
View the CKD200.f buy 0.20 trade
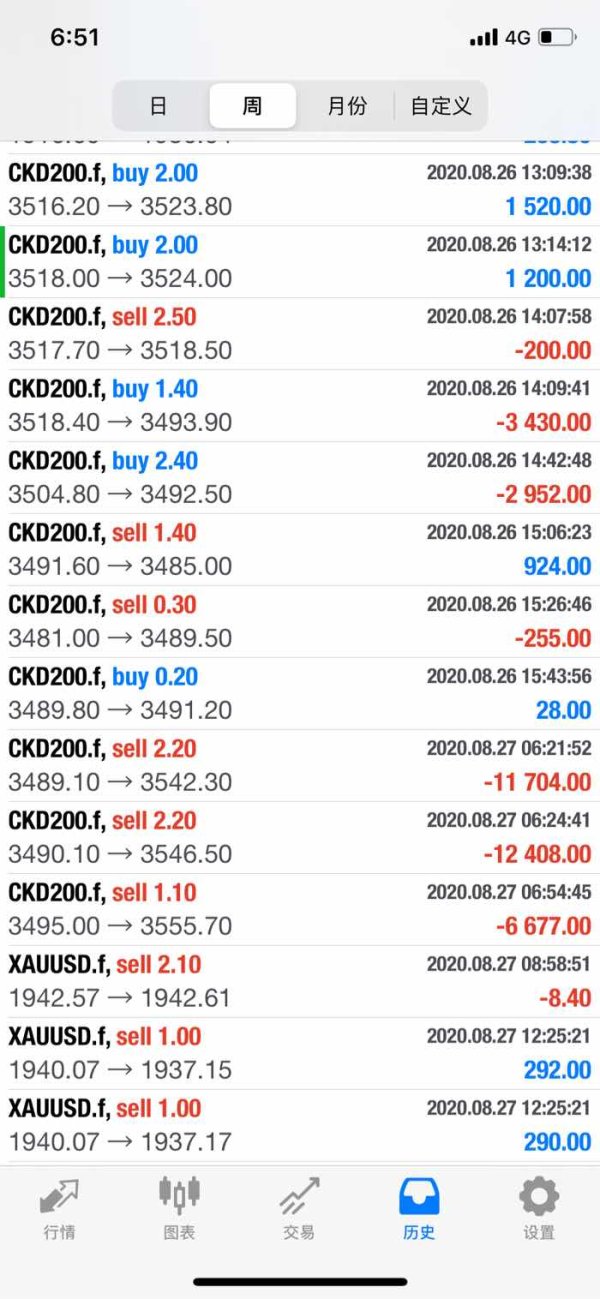[x=300, y=694]
